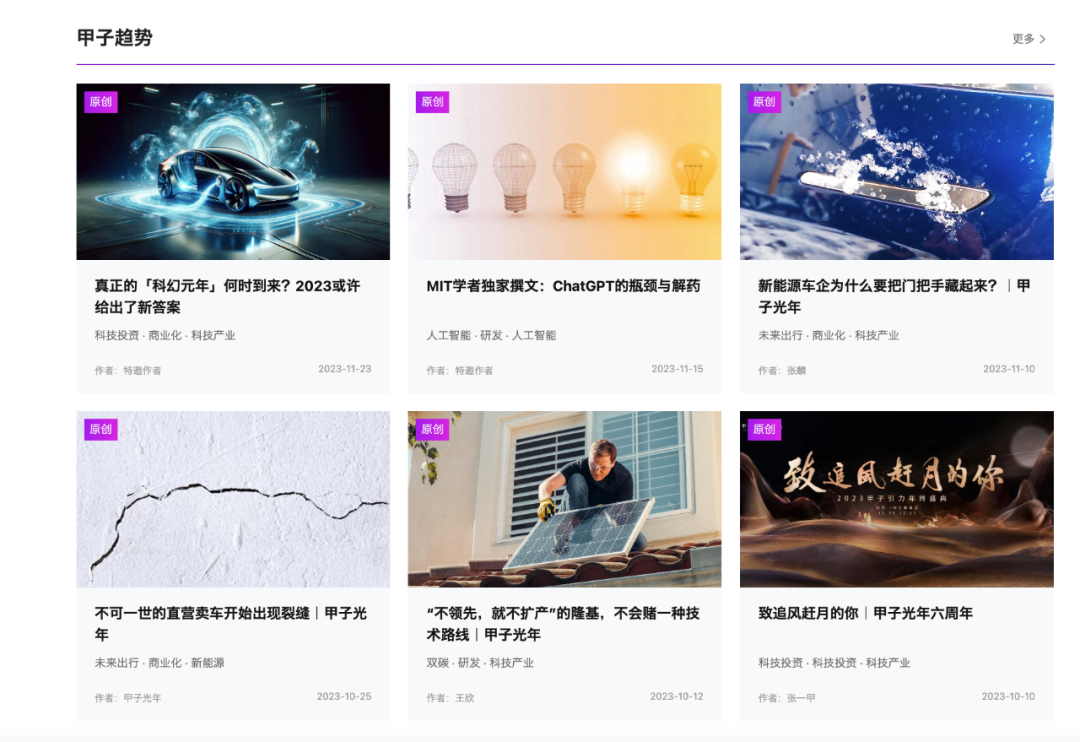Open the 更多 link beside 甲子趋势
The width and height of the screenshot is (1080, 742).
tap(1028, 39)
